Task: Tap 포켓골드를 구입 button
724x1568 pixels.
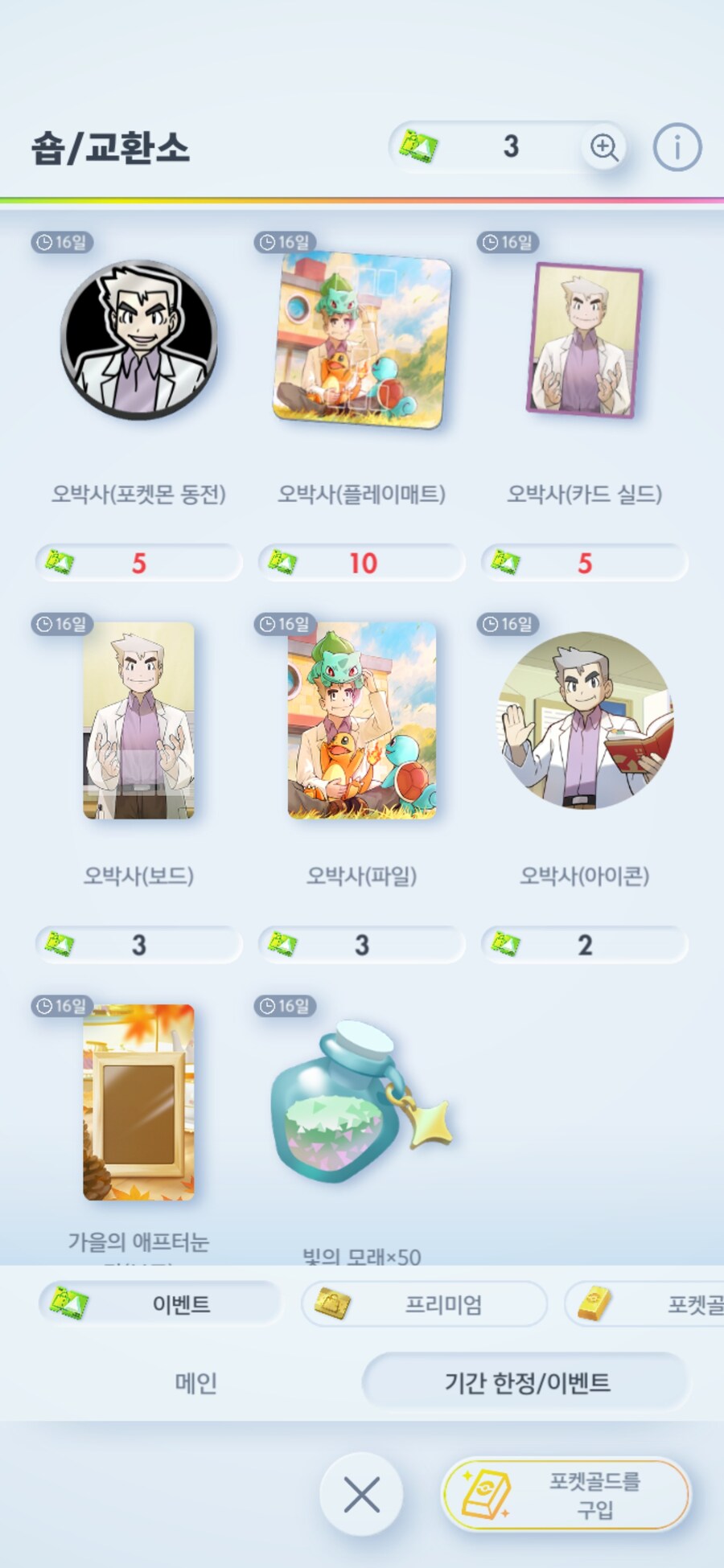Action: (x=566, y=1495)
